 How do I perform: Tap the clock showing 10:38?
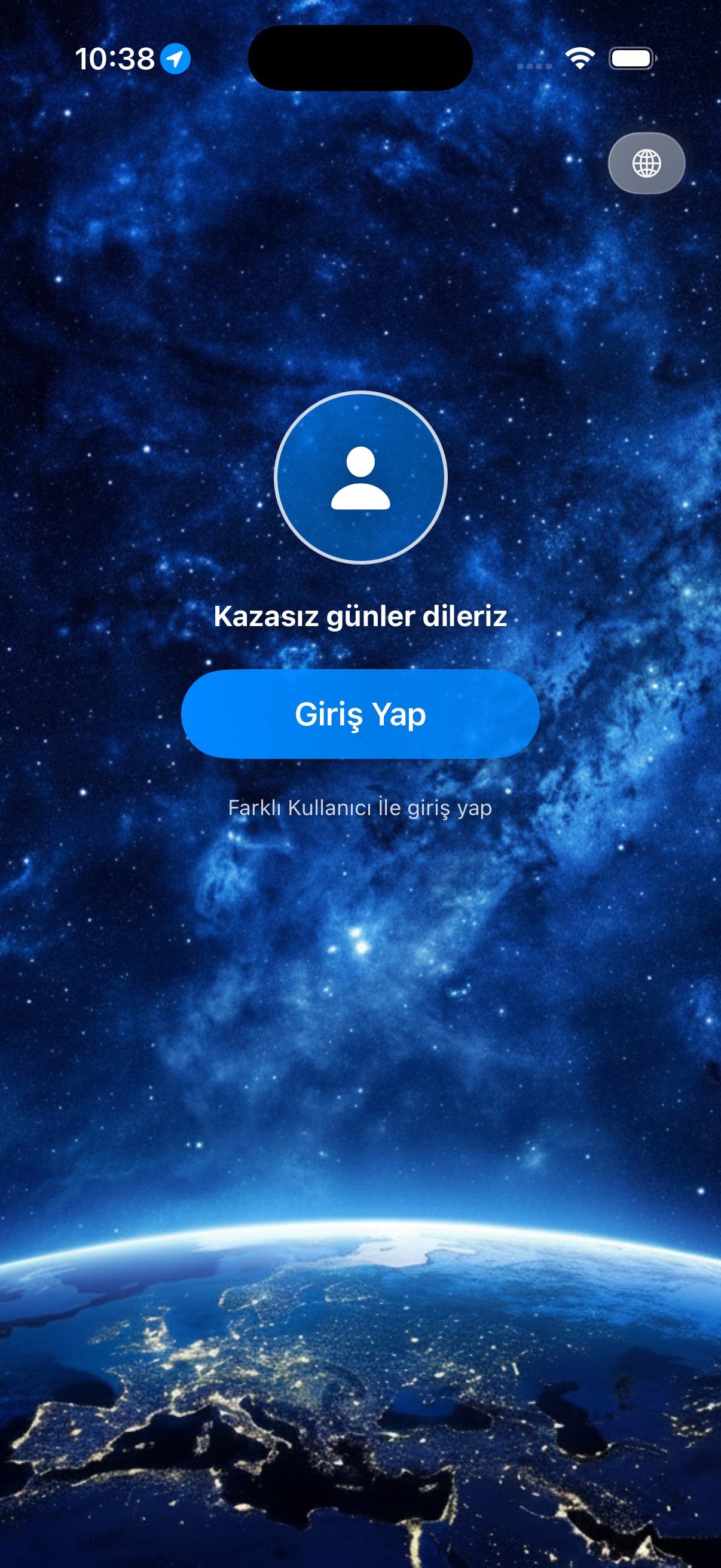(x=117, y=57)
